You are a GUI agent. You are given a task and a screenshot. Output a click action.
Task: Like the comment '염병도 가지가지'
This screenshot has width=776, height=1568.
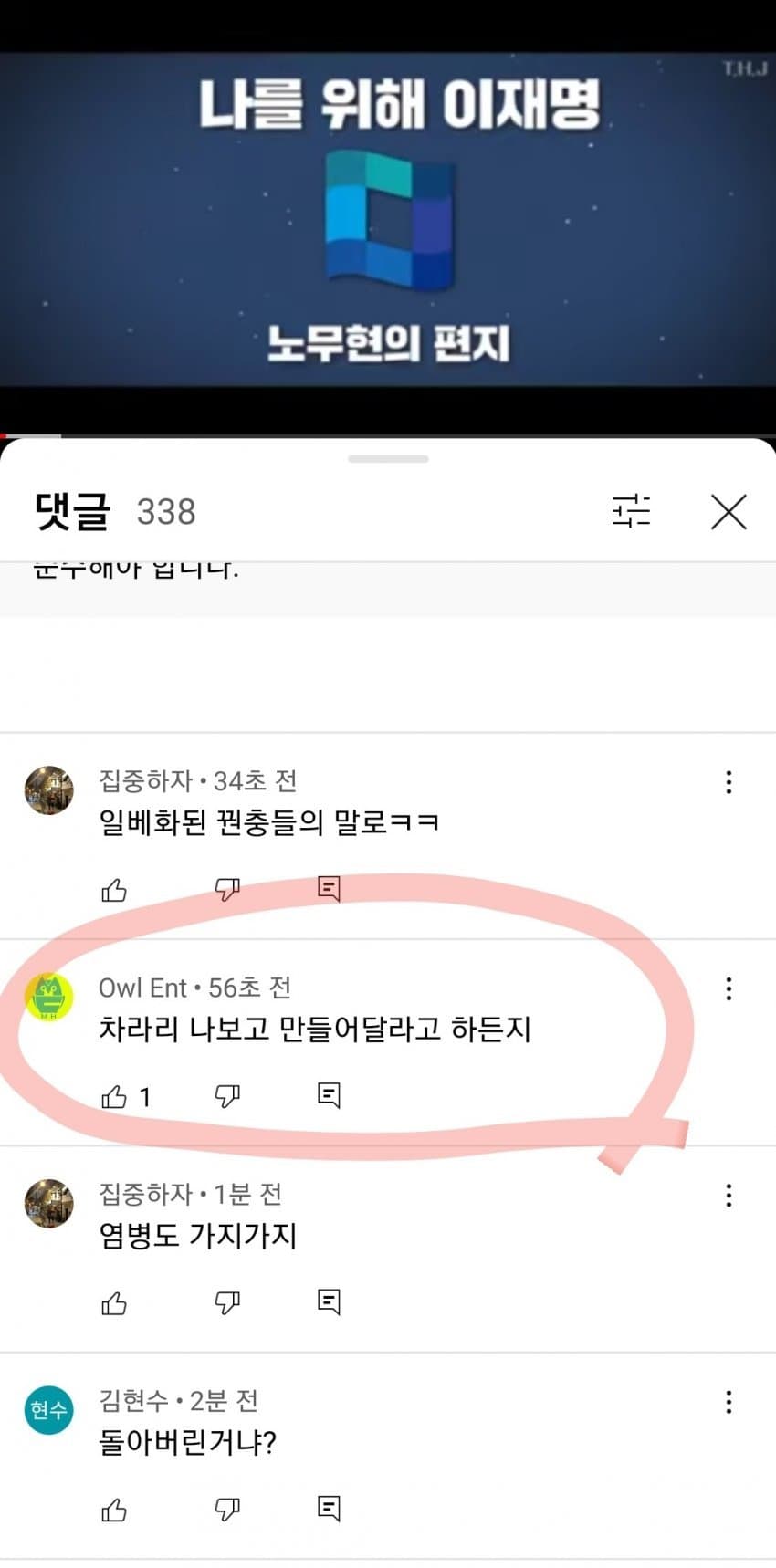click(114, 1303)
